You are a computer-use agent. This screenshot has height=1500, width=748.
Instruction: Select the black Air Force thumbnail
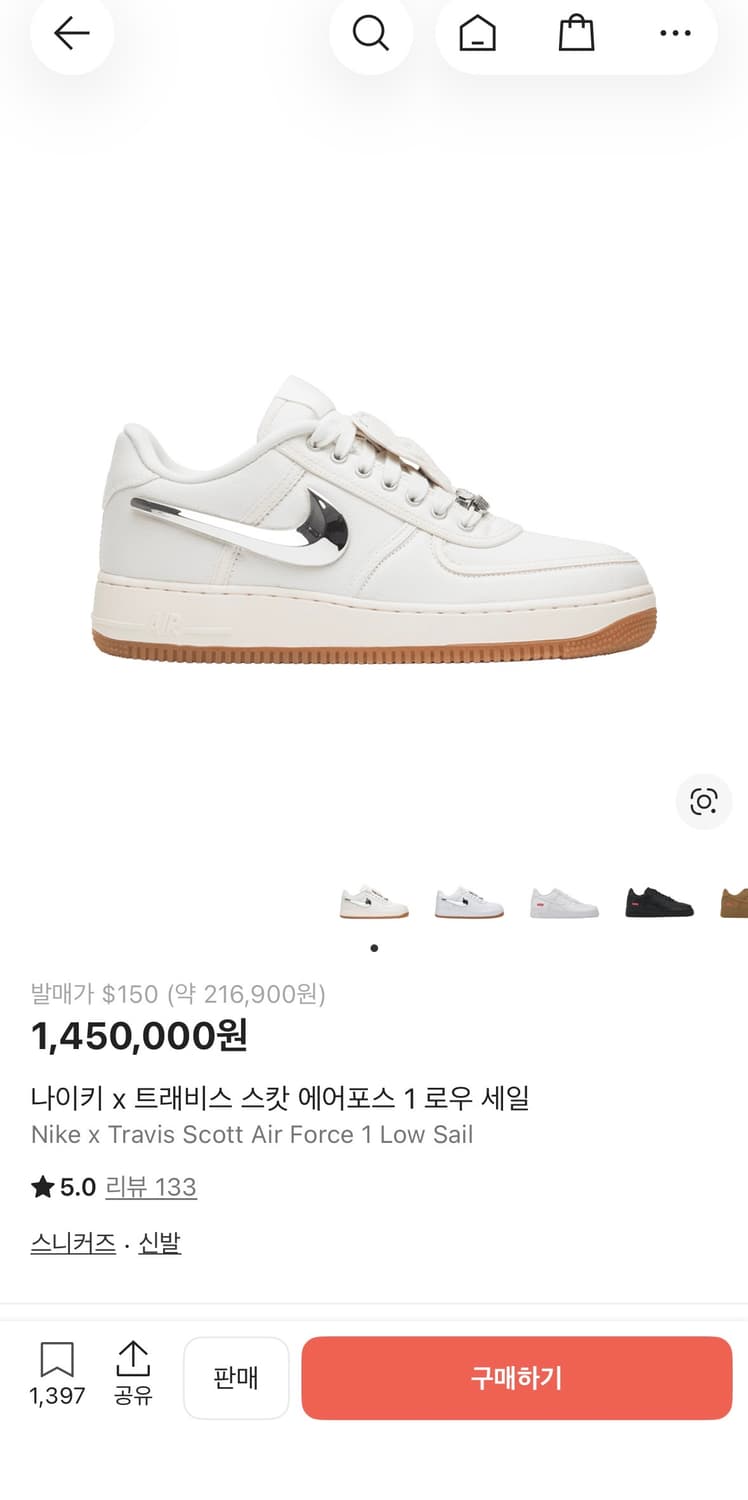660,900
